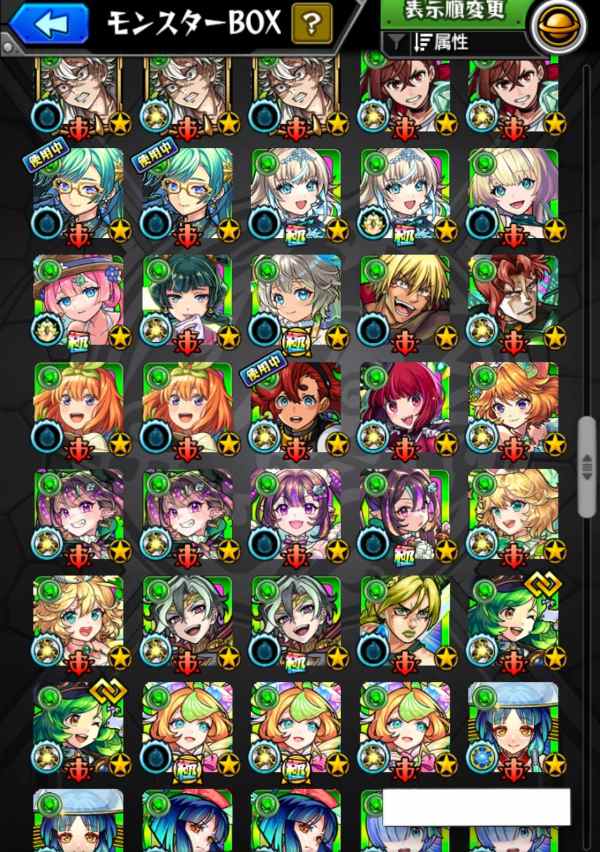The height and width of the screenshot is (852, 600).
Task: Tap the scrollbar handle on the right edge
Action: (586, 467)
